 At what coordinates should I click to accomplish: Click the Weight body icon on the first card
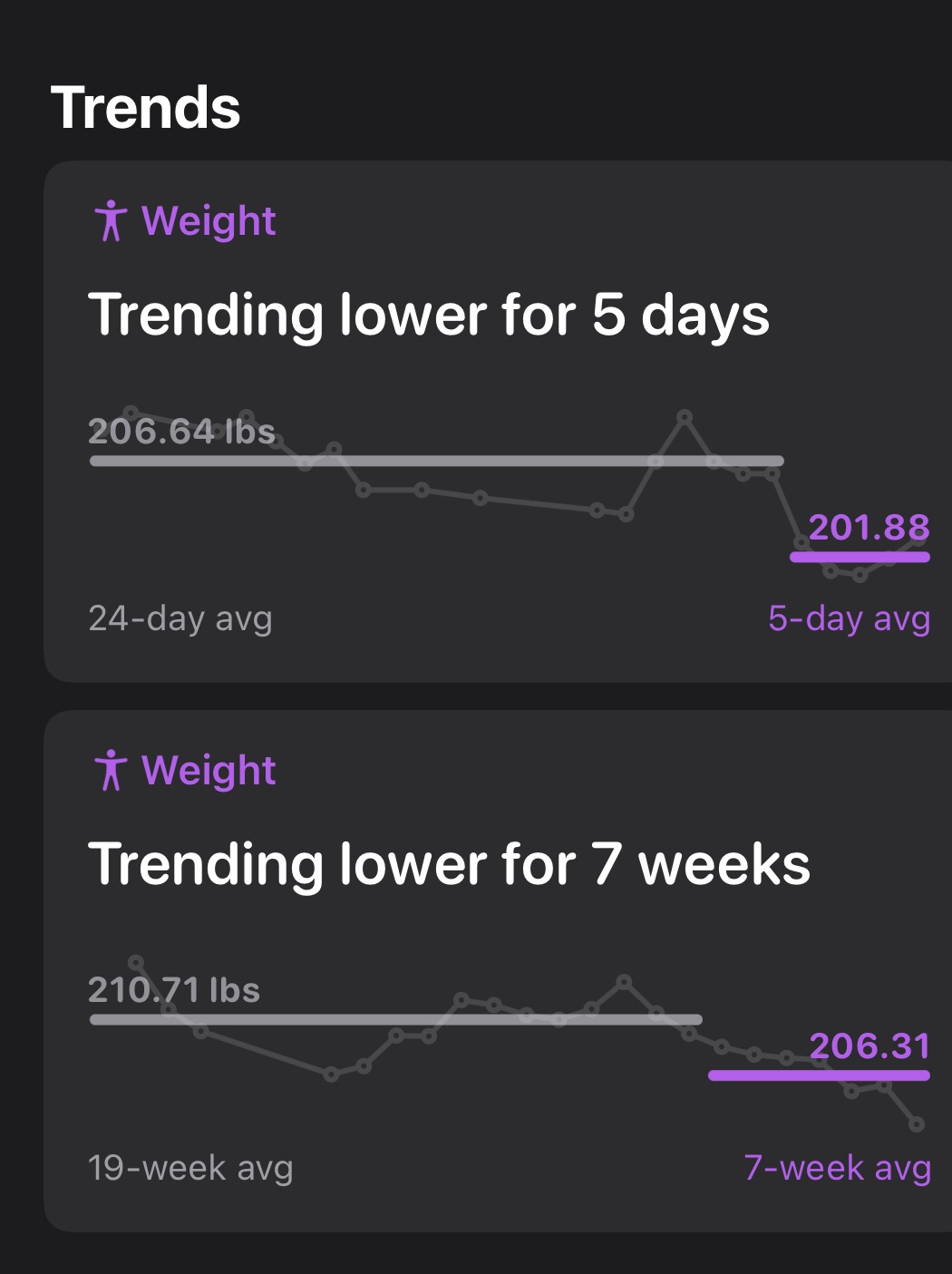coord(110,220)
